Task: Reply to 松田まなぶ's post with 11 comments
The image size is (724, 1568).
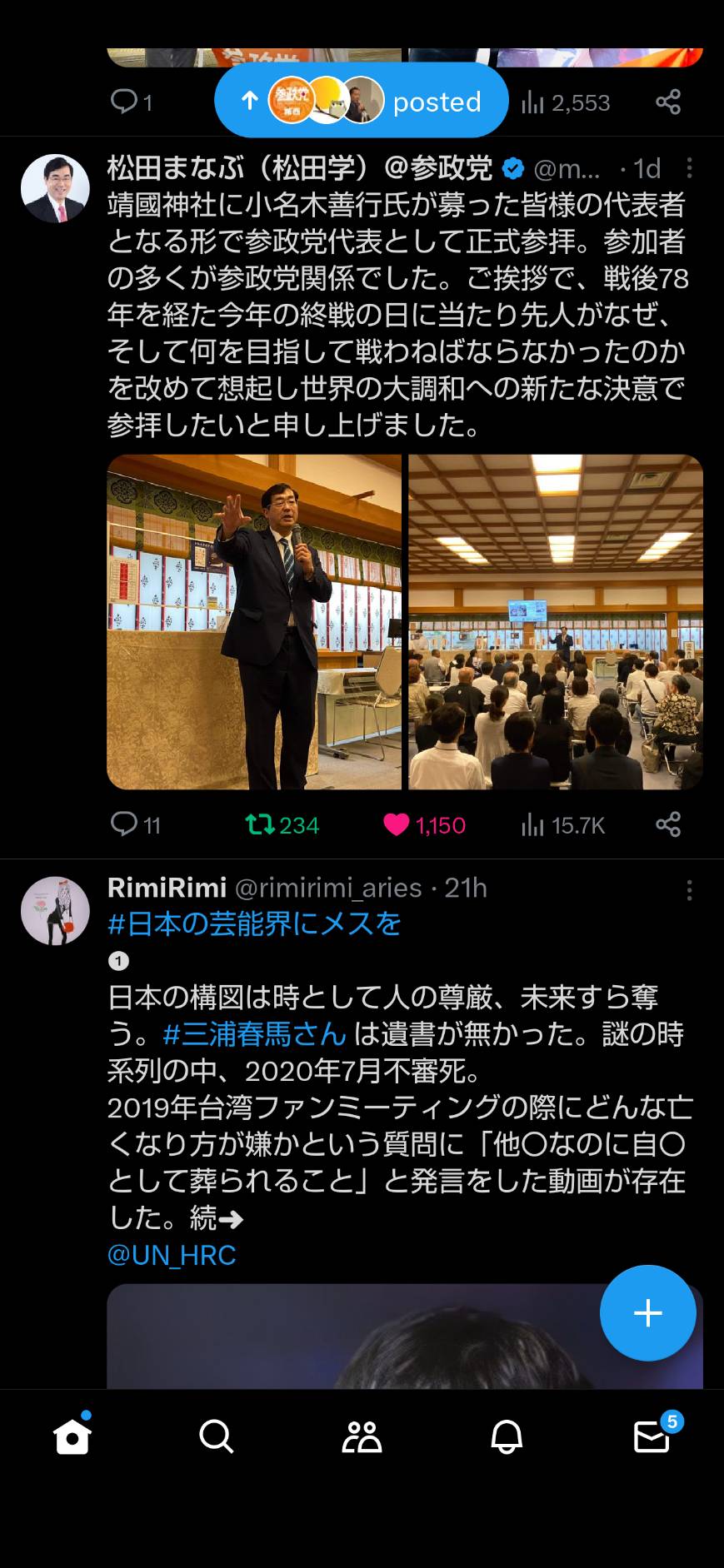Action: click(136, 824)
